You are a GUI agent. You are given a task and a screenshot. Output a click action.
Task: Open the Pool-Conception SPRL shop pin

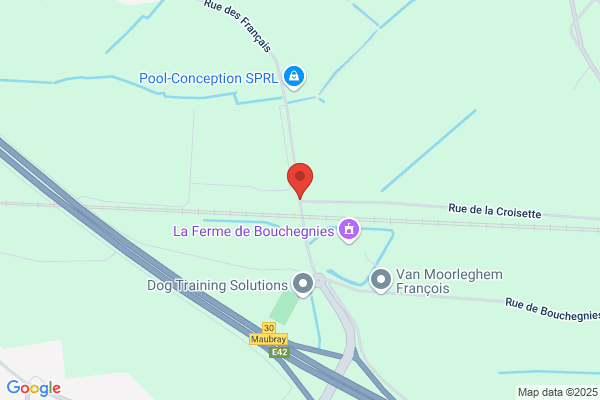click(293, 77)
